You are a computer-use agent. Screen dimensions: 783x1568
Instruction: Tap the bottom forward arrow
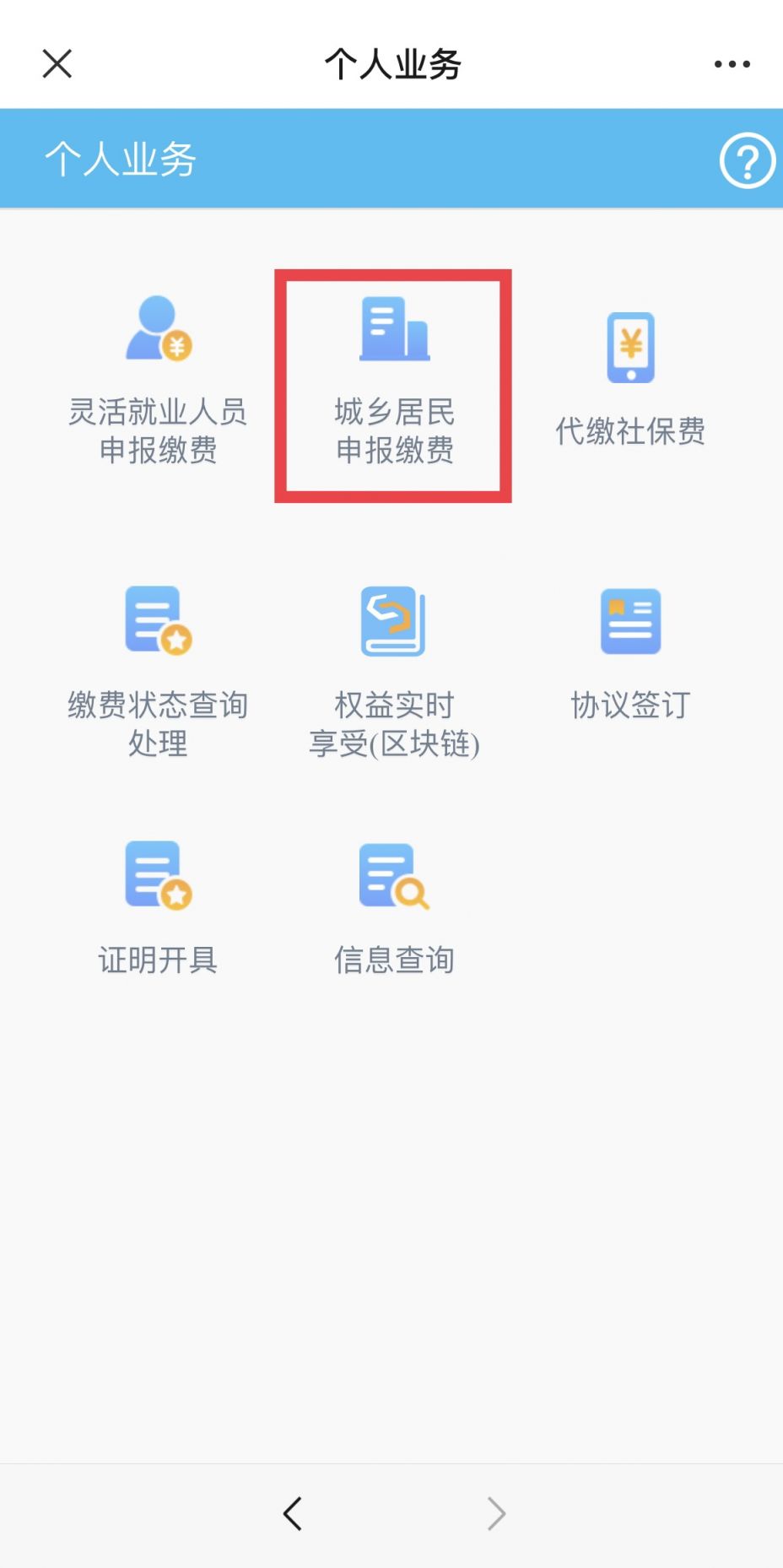click(x=496, y=1514)
